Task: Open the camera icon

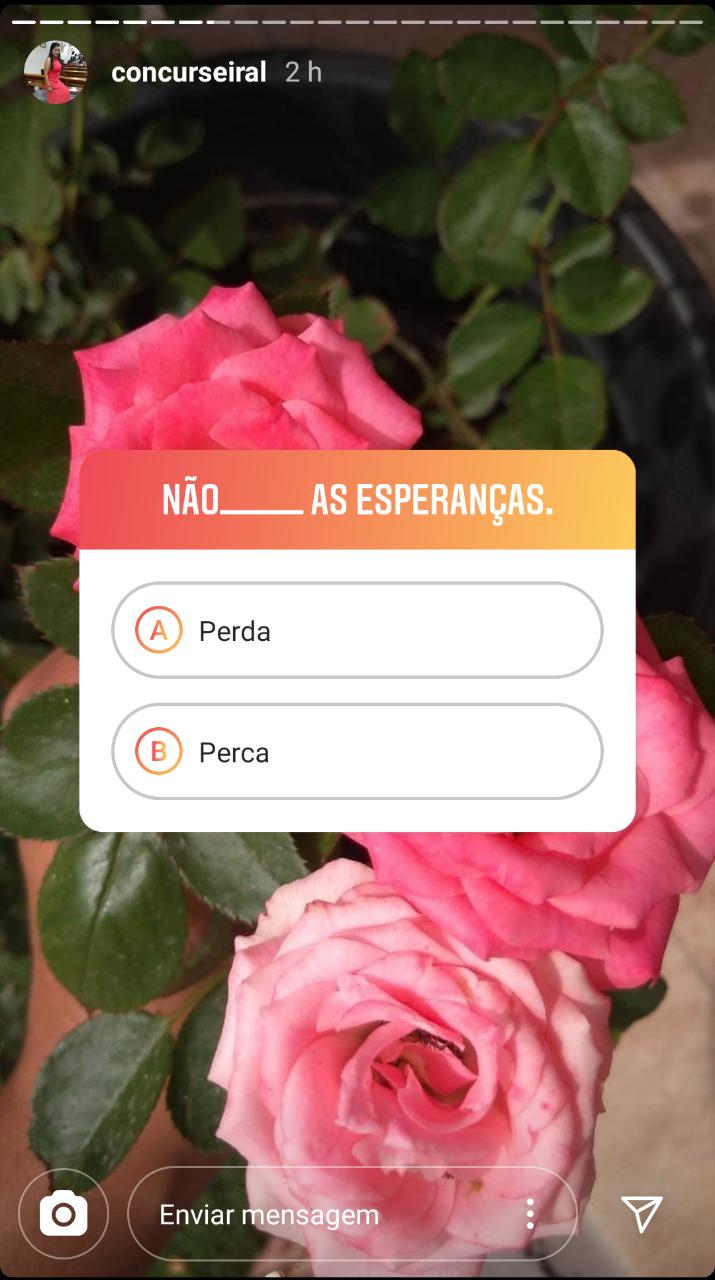Action: point(63,1215)
